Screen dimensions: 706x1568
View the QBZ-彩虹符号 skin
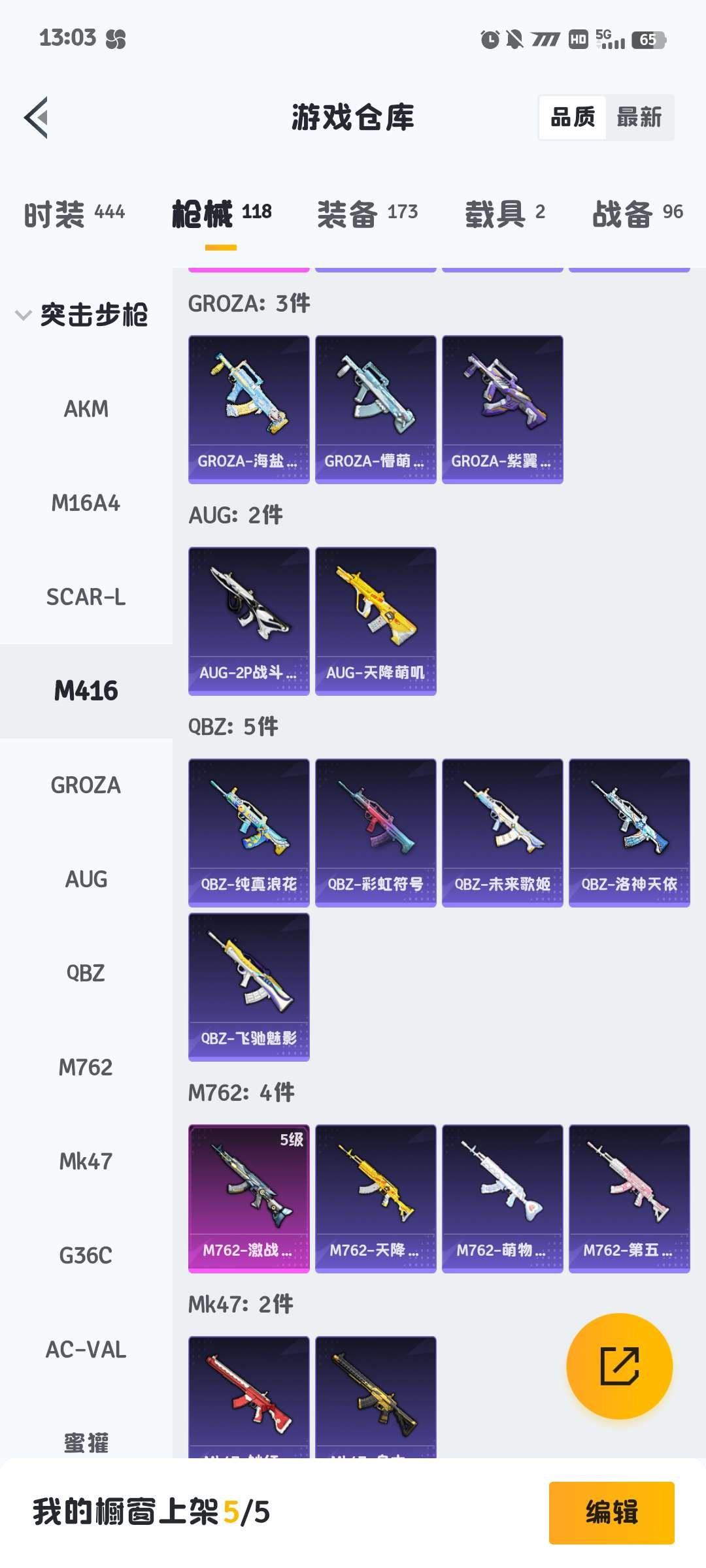[x=375, y=832]
